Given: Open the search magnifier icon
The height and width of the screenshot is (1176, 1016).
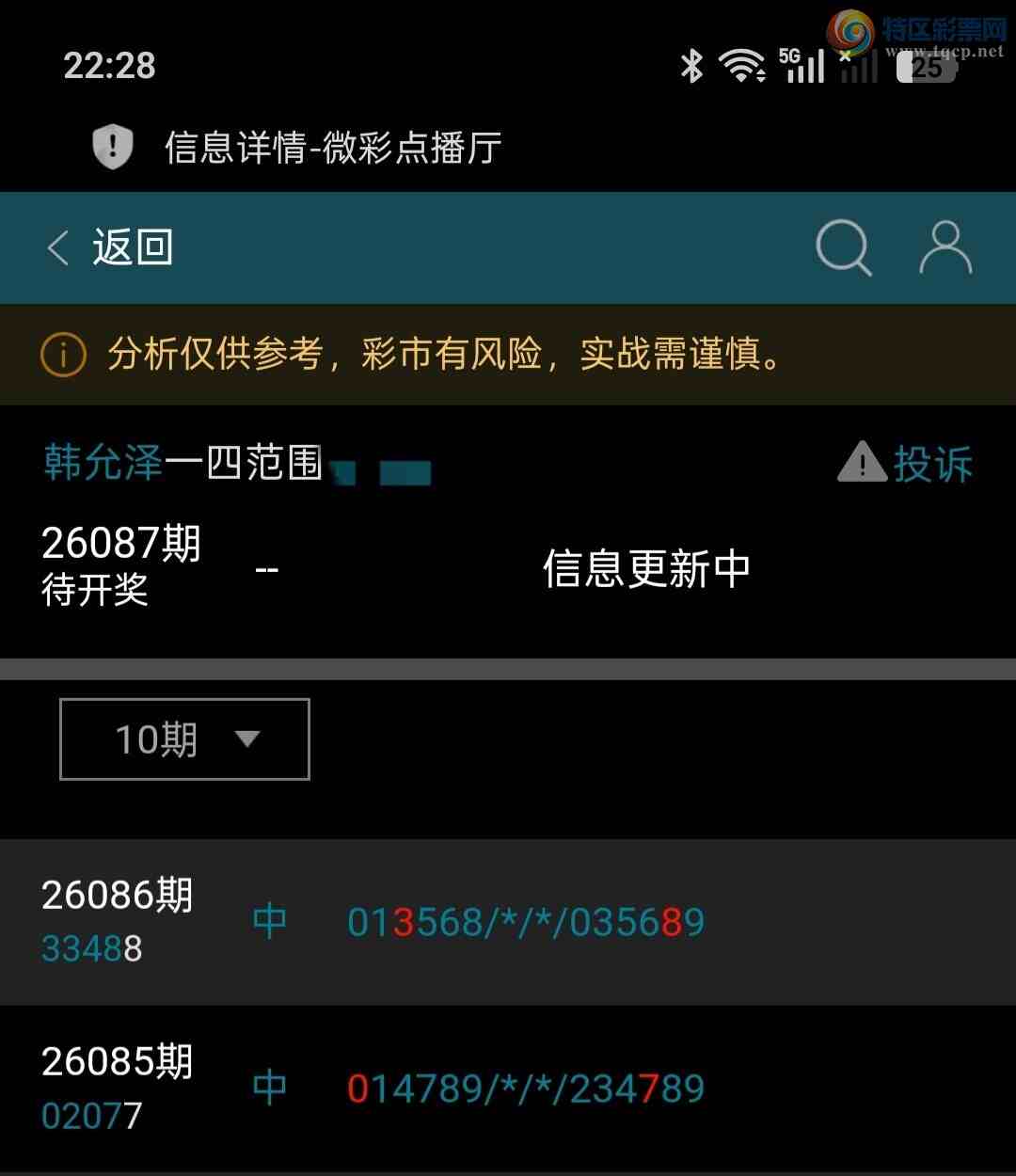Looking at the screenshot, I should point(843,248).
